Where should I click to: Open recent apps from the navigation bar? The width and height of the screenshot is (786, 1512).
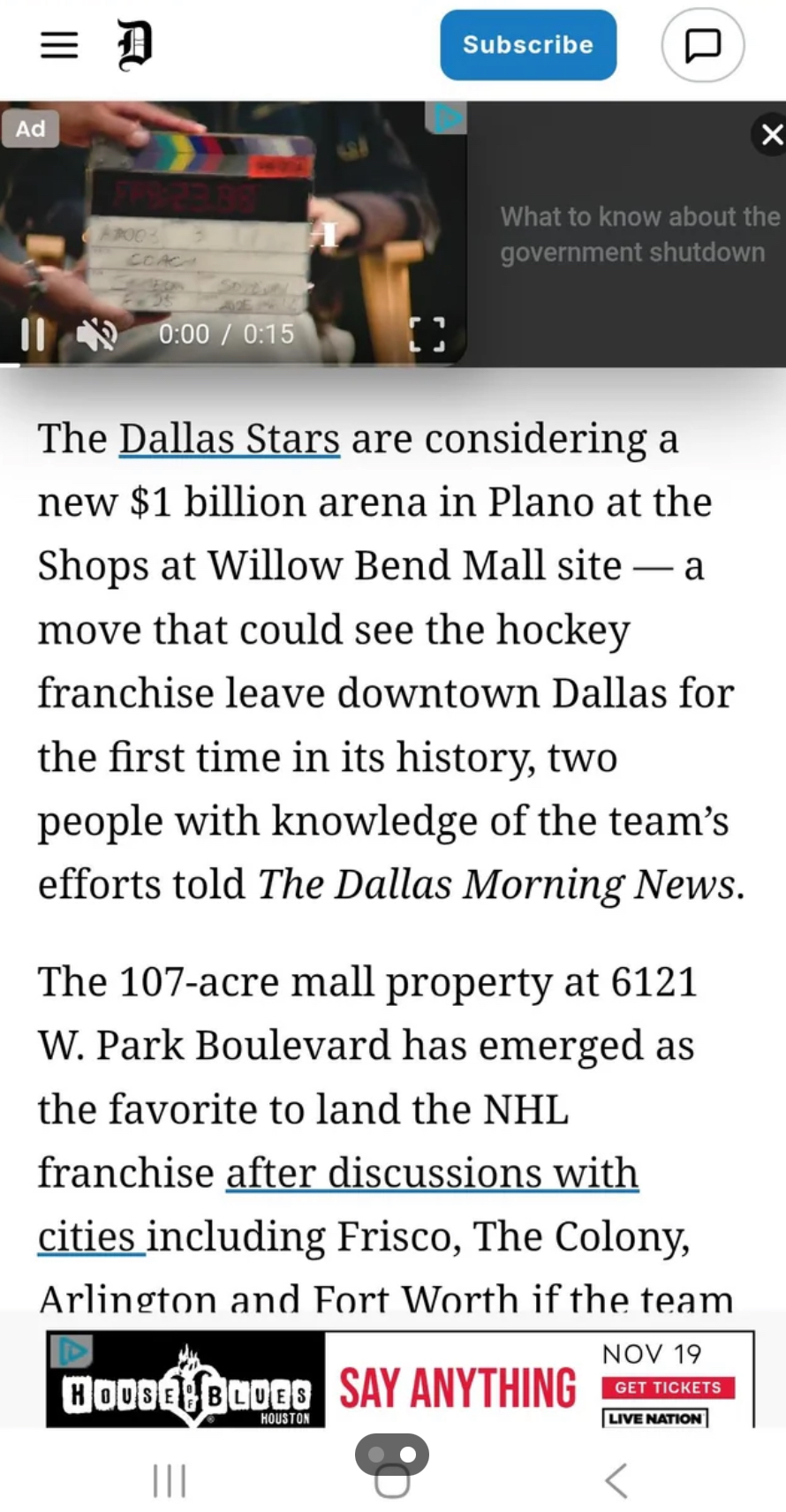pos(170,1480)
